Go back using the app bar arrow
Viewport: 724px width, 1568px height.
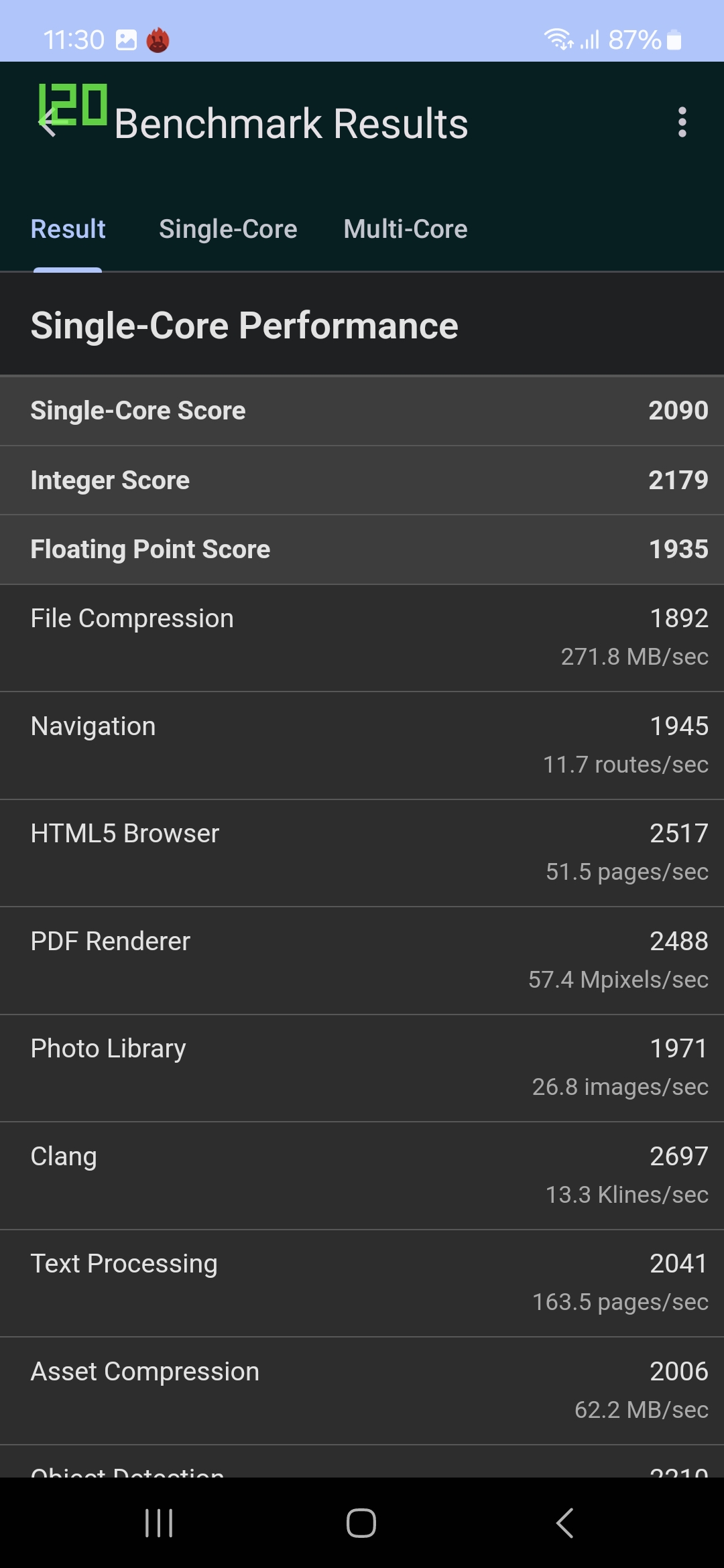(48, 123)
